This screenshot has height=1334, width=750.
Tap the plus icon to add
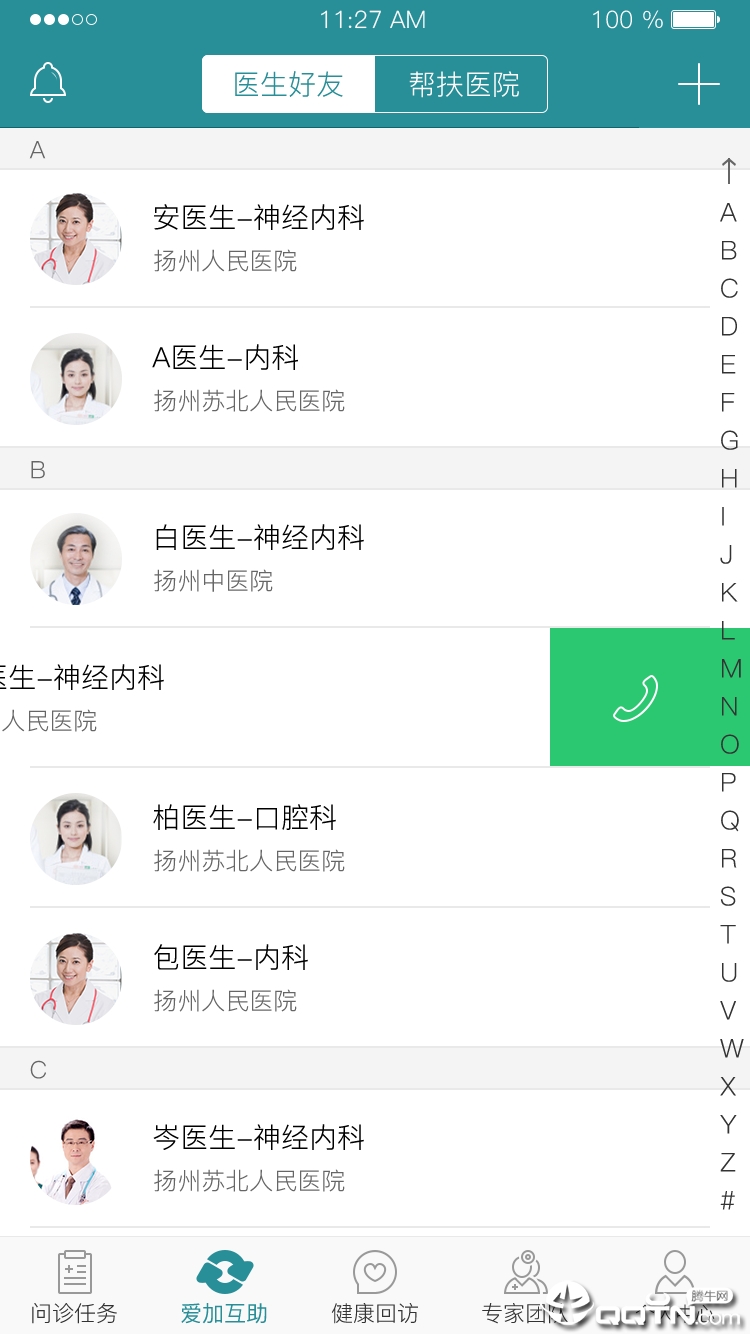698,84
